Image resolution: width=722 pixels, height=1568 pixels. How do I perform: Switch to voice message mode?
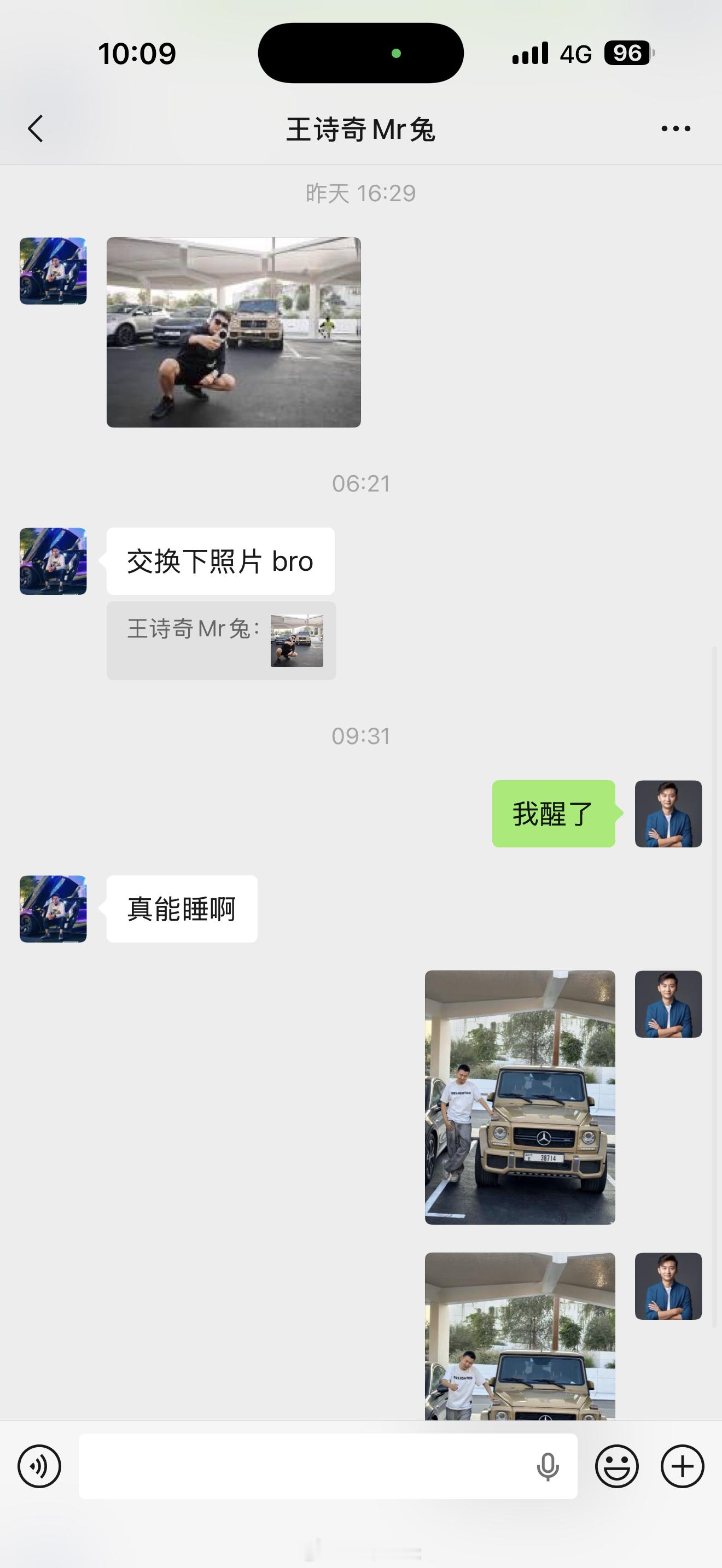click(39, 1466)
